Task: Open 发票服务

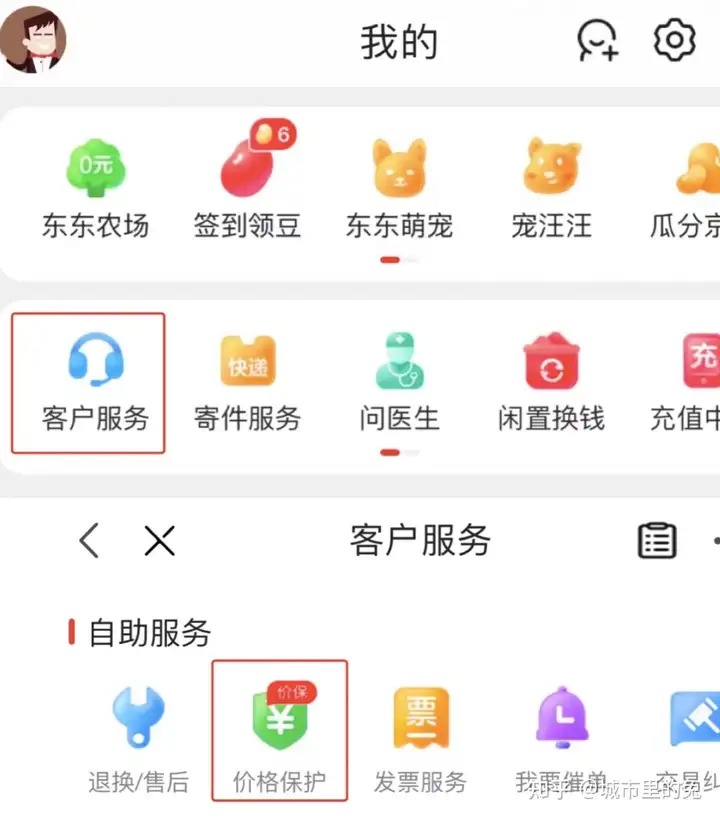Action: (420, 741)
